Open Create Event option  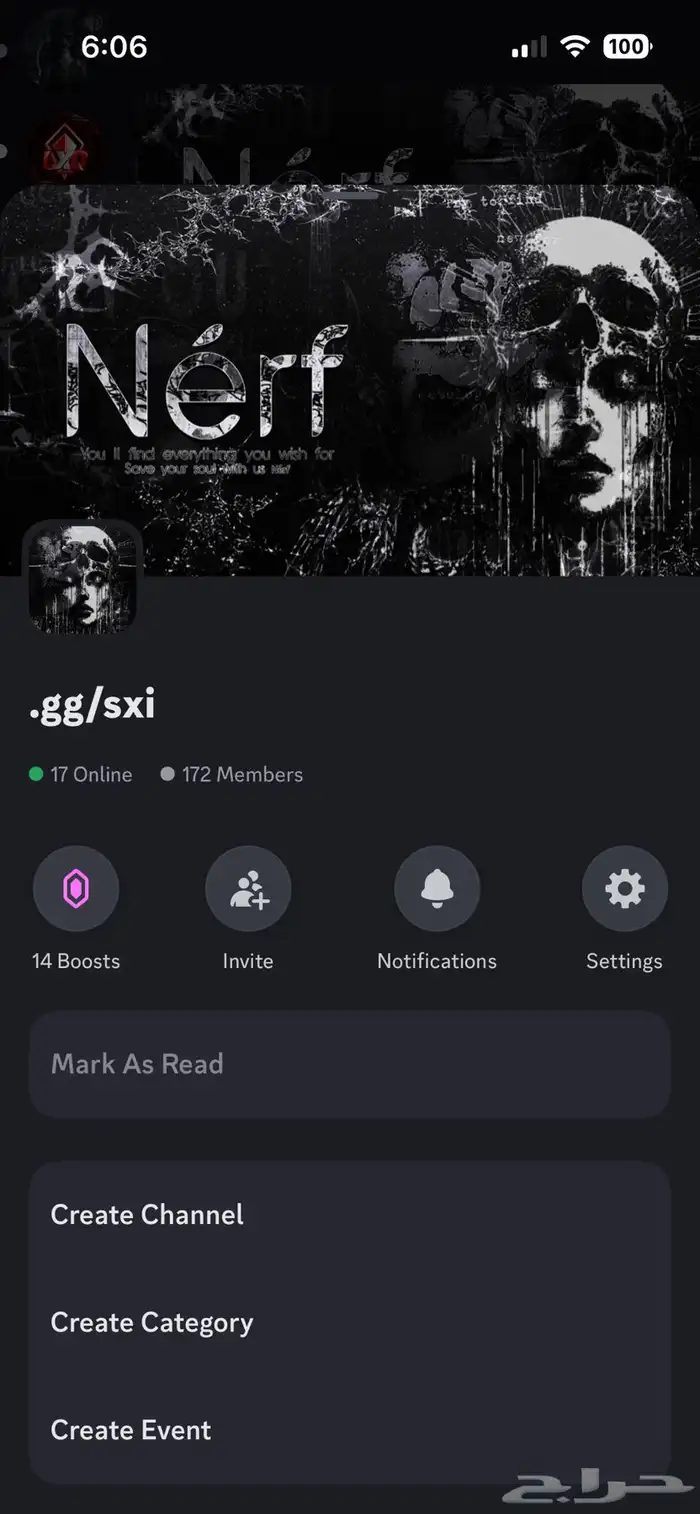pos(349,1430)
